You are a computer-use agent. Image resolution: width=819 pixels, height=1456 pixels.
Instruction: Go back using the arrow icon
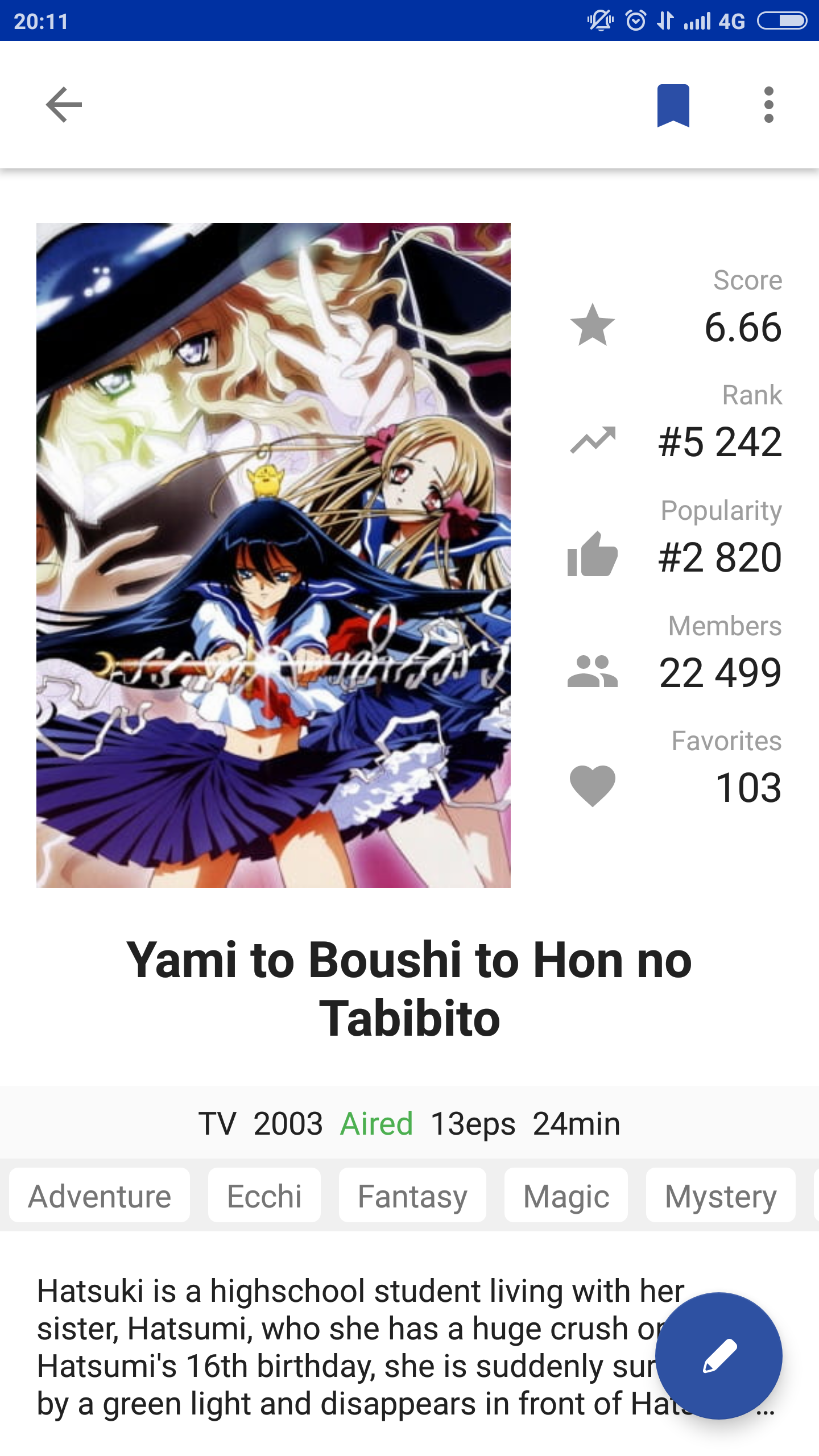(64, 105)
